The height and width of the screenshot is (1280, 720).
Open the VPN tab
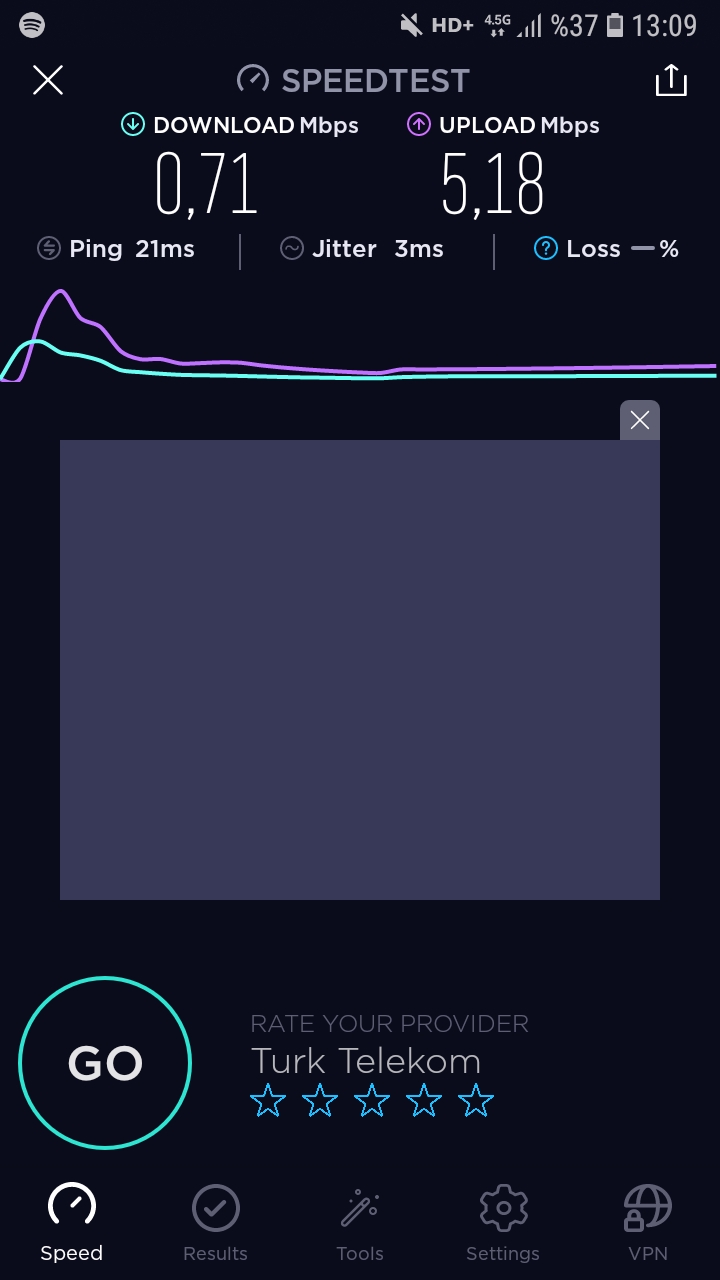click(647, 1223)
